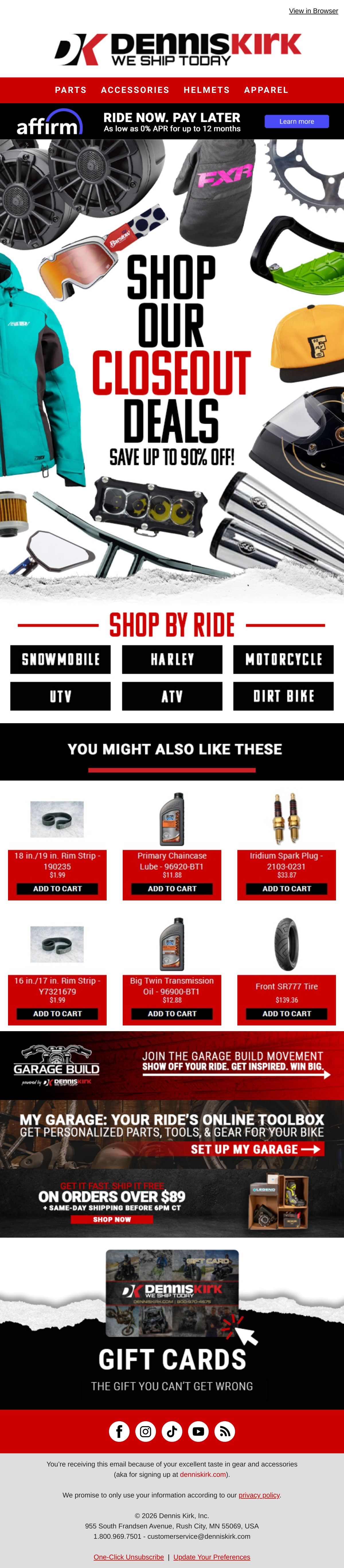Go to the HELMETS section

click(206, 90)
